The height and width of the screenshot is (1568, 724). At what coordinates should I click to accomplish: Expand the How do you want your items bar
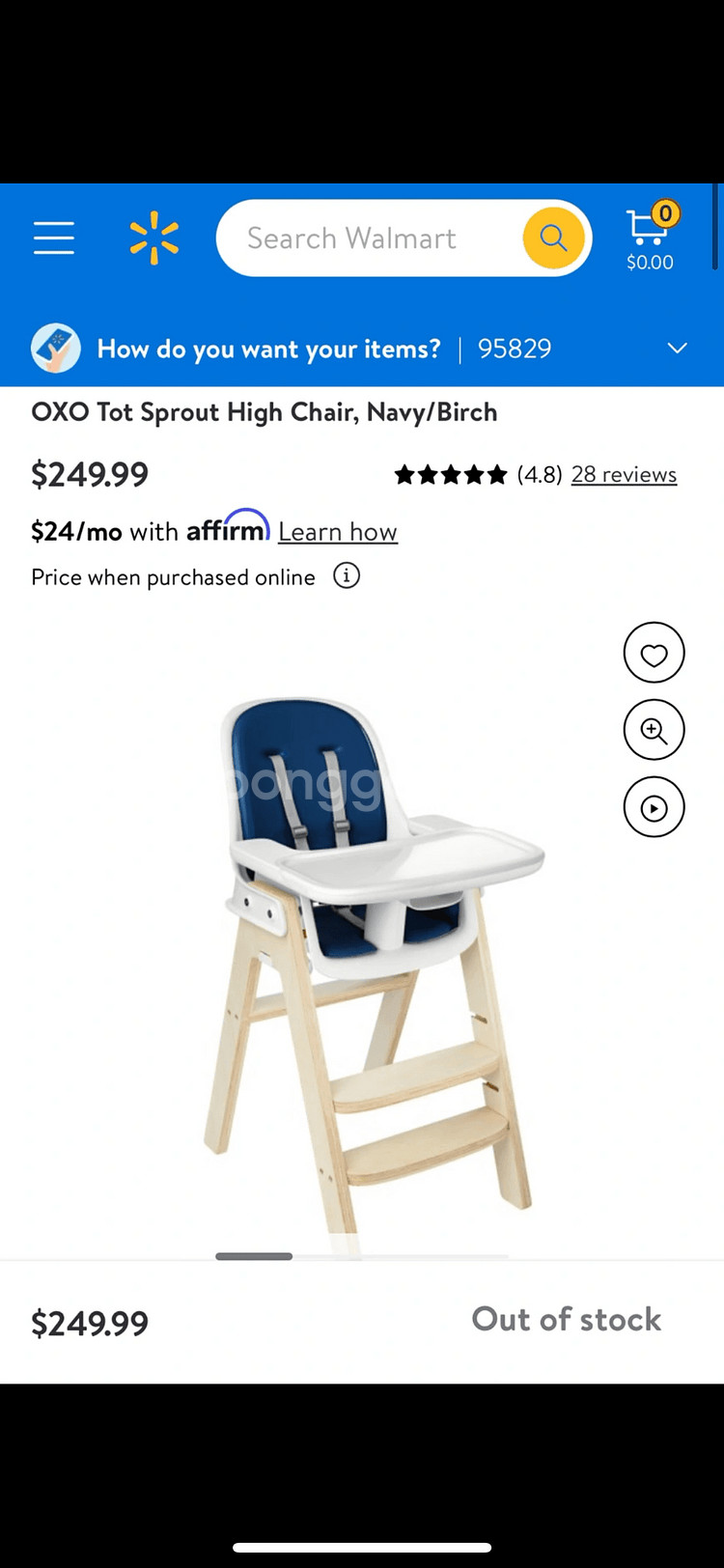(362, 349)
